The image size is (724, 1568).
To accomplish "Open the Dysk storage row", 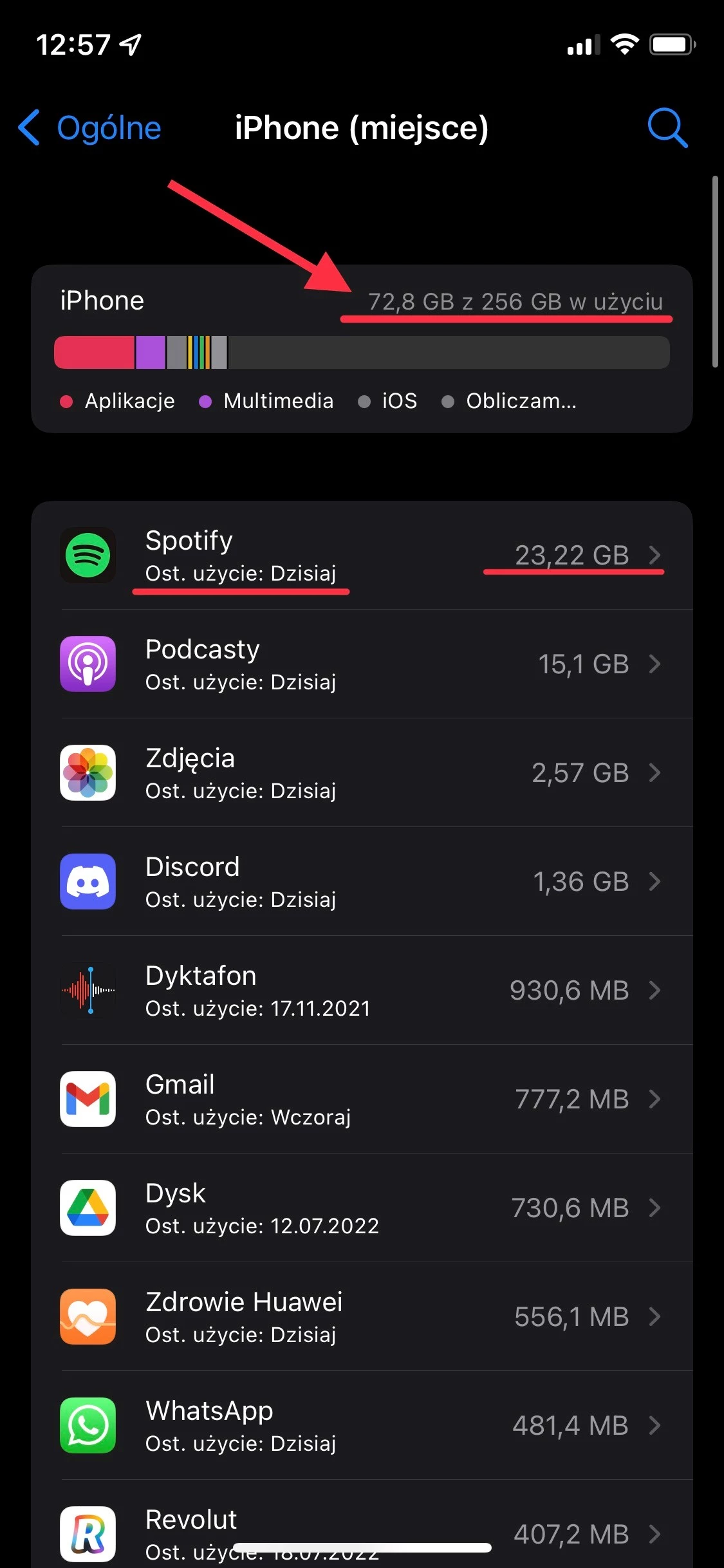I will 362,1208.
